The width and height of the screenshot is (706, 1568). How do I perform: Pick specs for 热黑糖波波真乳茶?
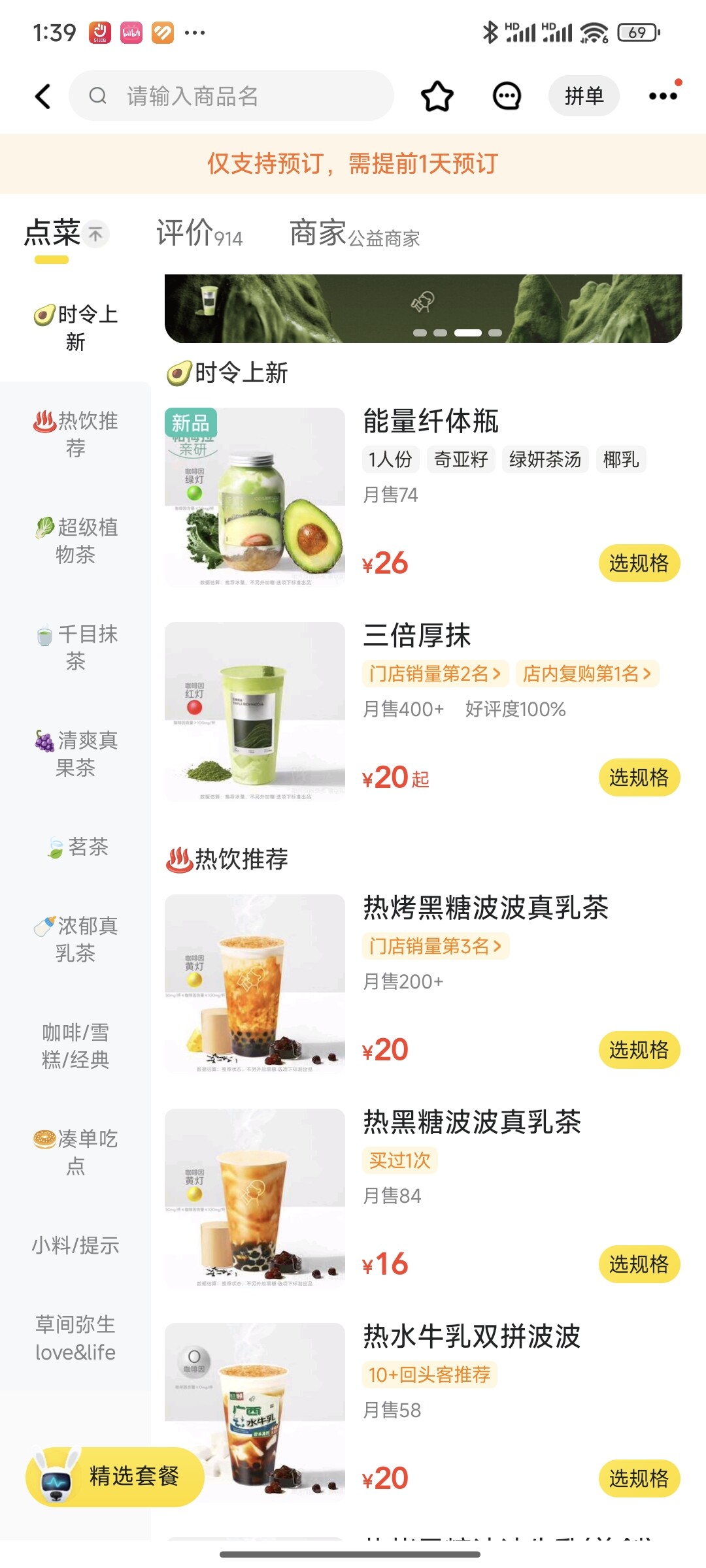(x=639, y=1264)
